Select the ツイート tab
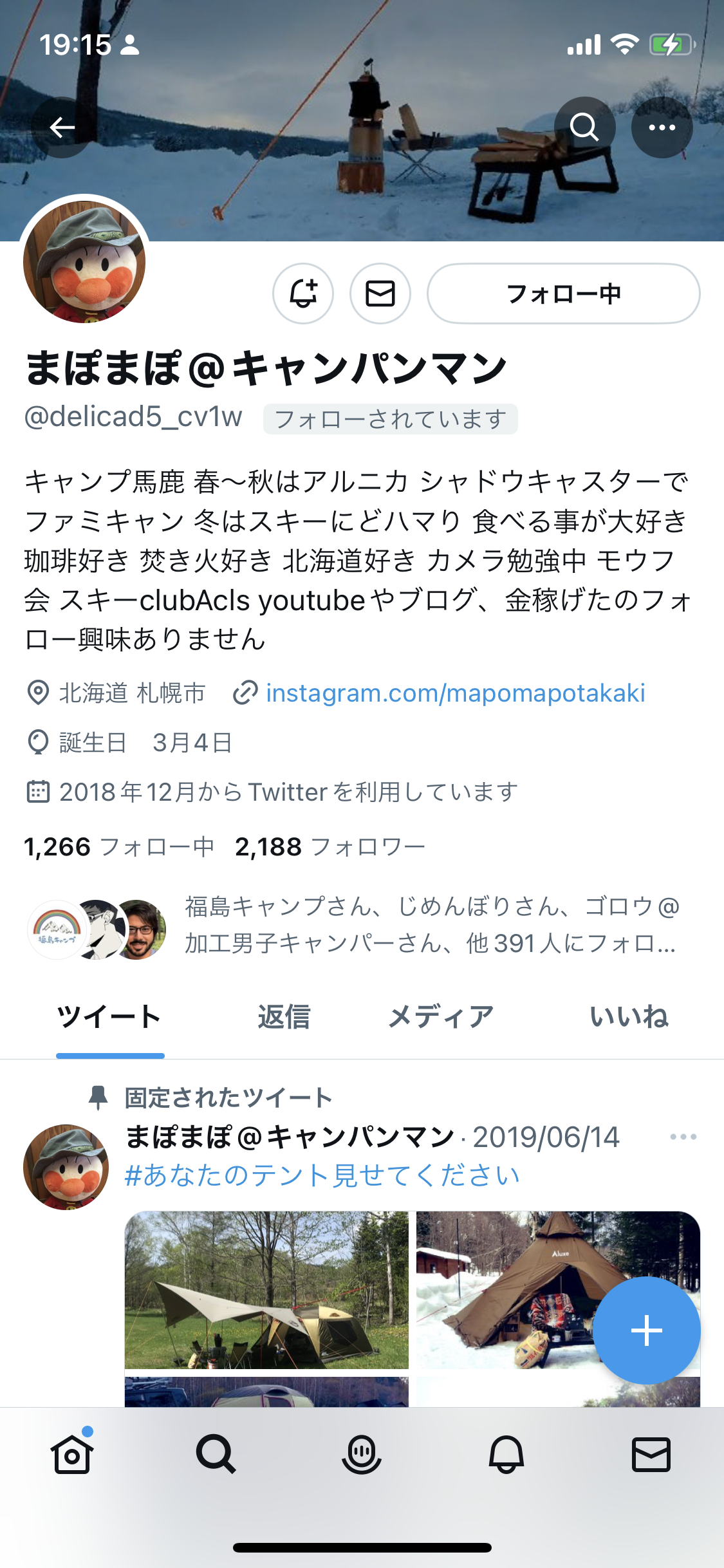This screenshot has height=1568, width=724. point(109,1017)
